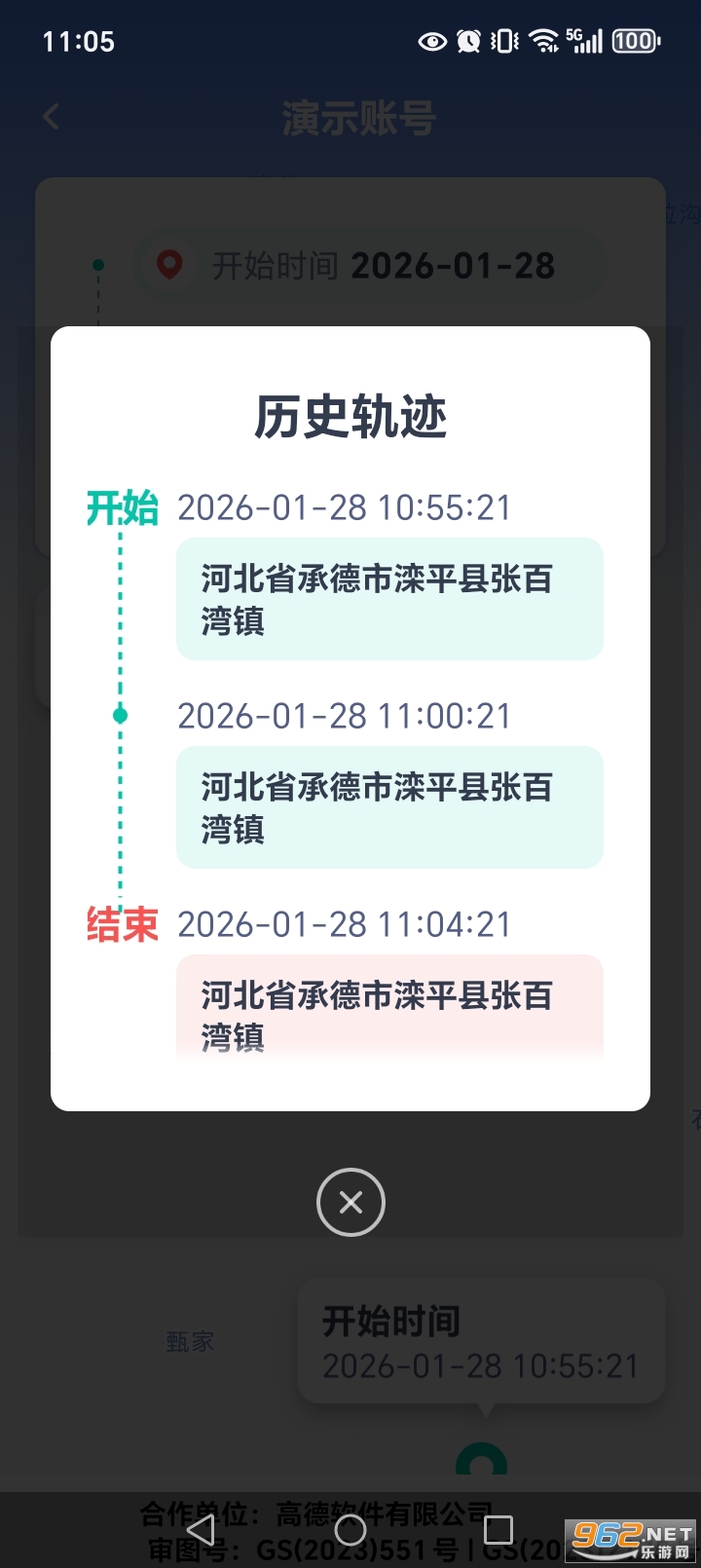Tap the alarm clock status bar icon
Screen dimensions: 701x1568
[469, 41]
